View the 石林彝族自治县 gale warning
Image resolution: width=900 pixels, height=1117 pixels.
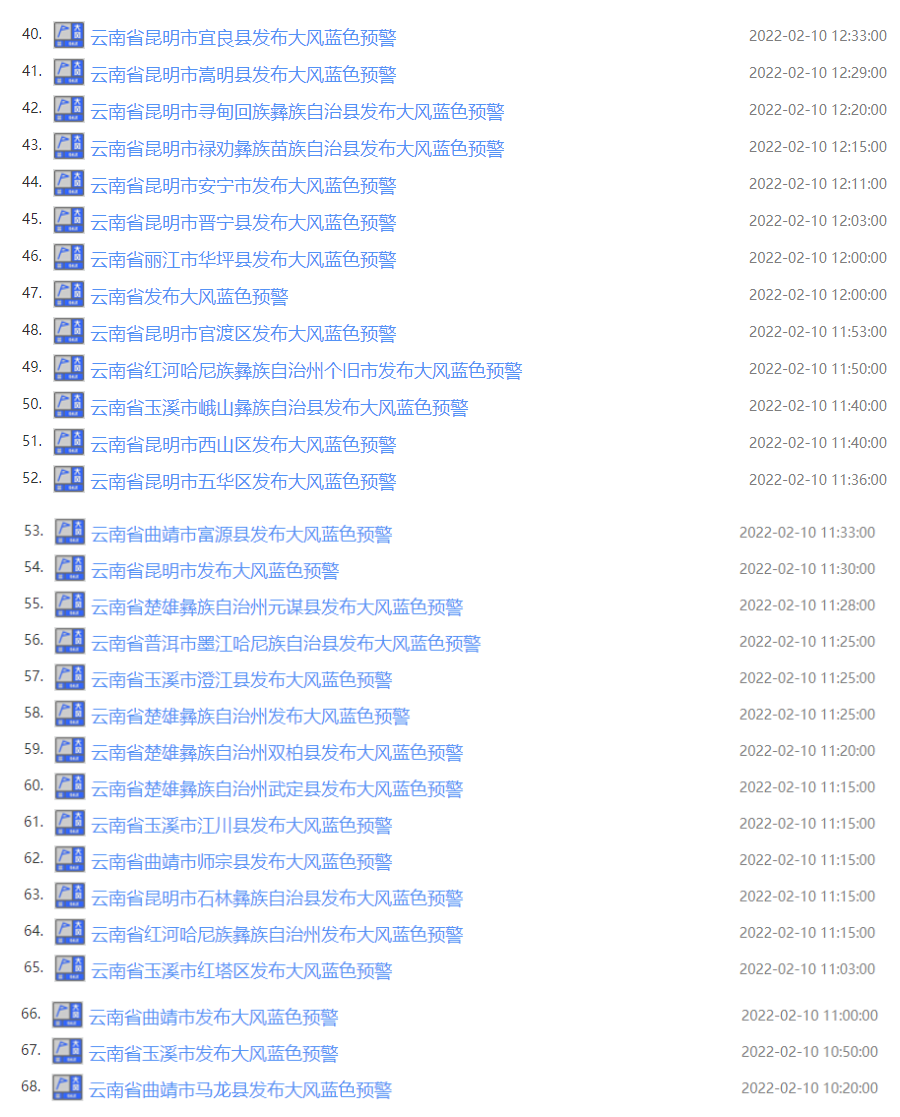(x=277, y=898)
